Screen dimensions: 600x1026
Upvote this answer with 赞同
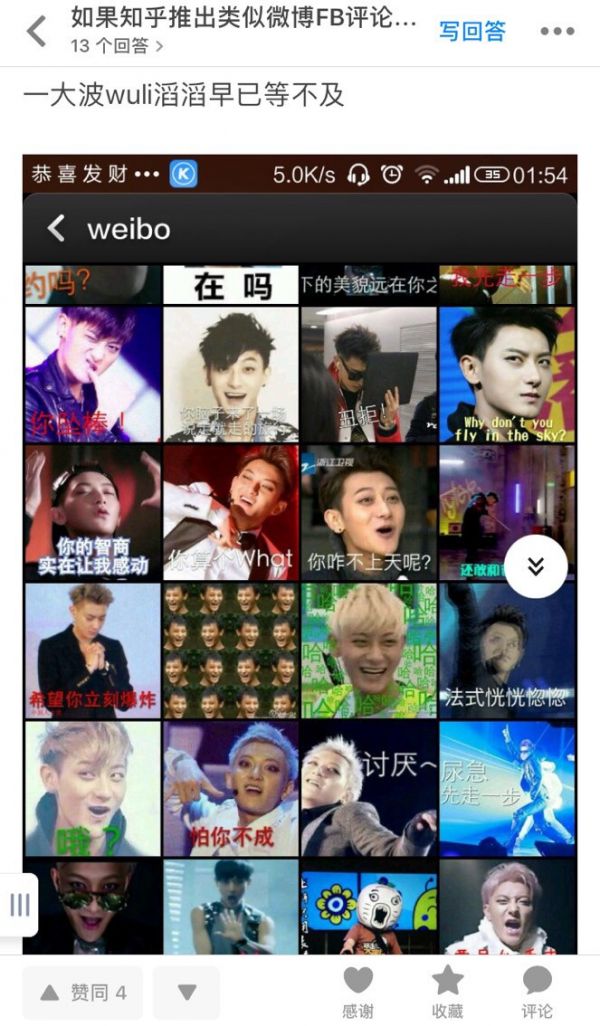pyautogui.click(x=82, y=992)
